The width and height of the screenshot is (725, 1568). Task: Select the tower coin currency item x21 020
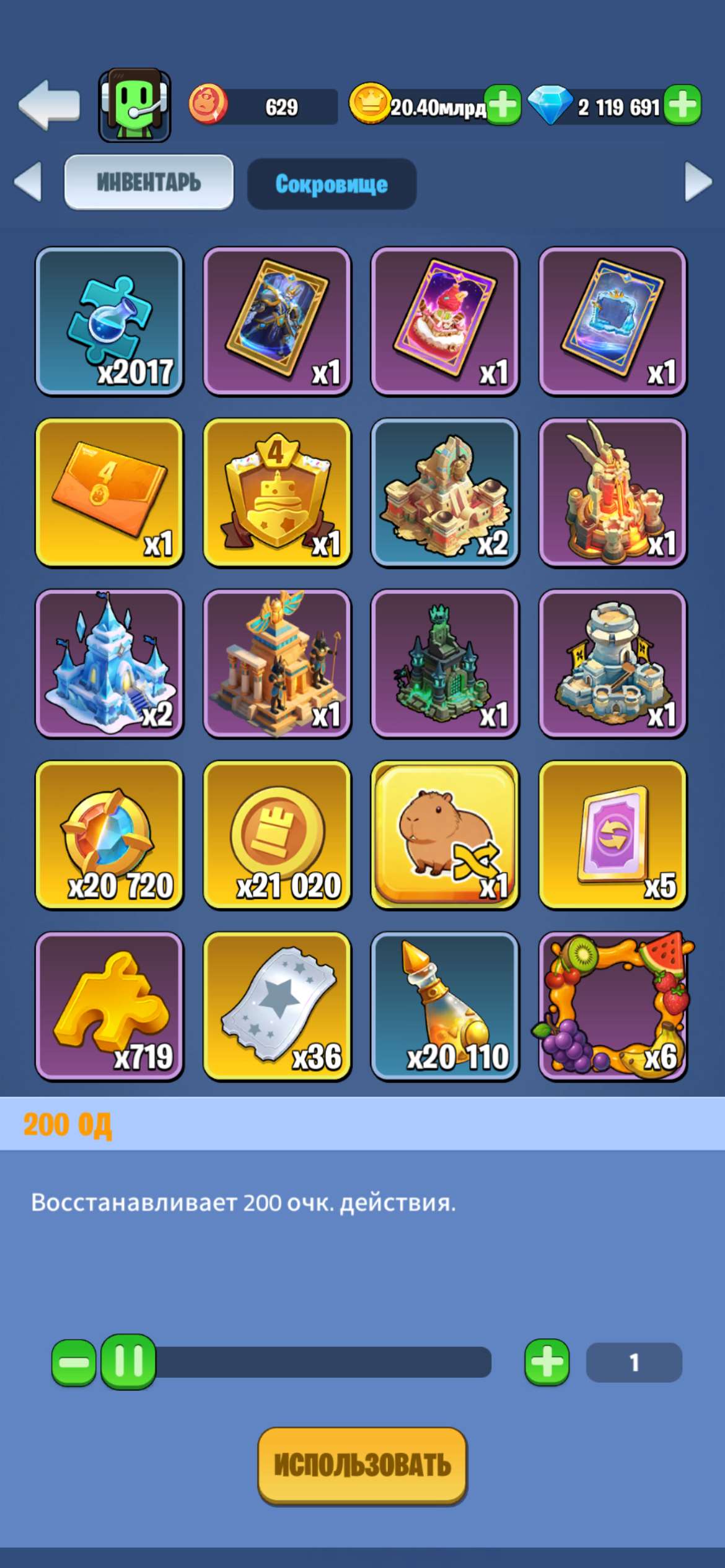tap(276, 842)
